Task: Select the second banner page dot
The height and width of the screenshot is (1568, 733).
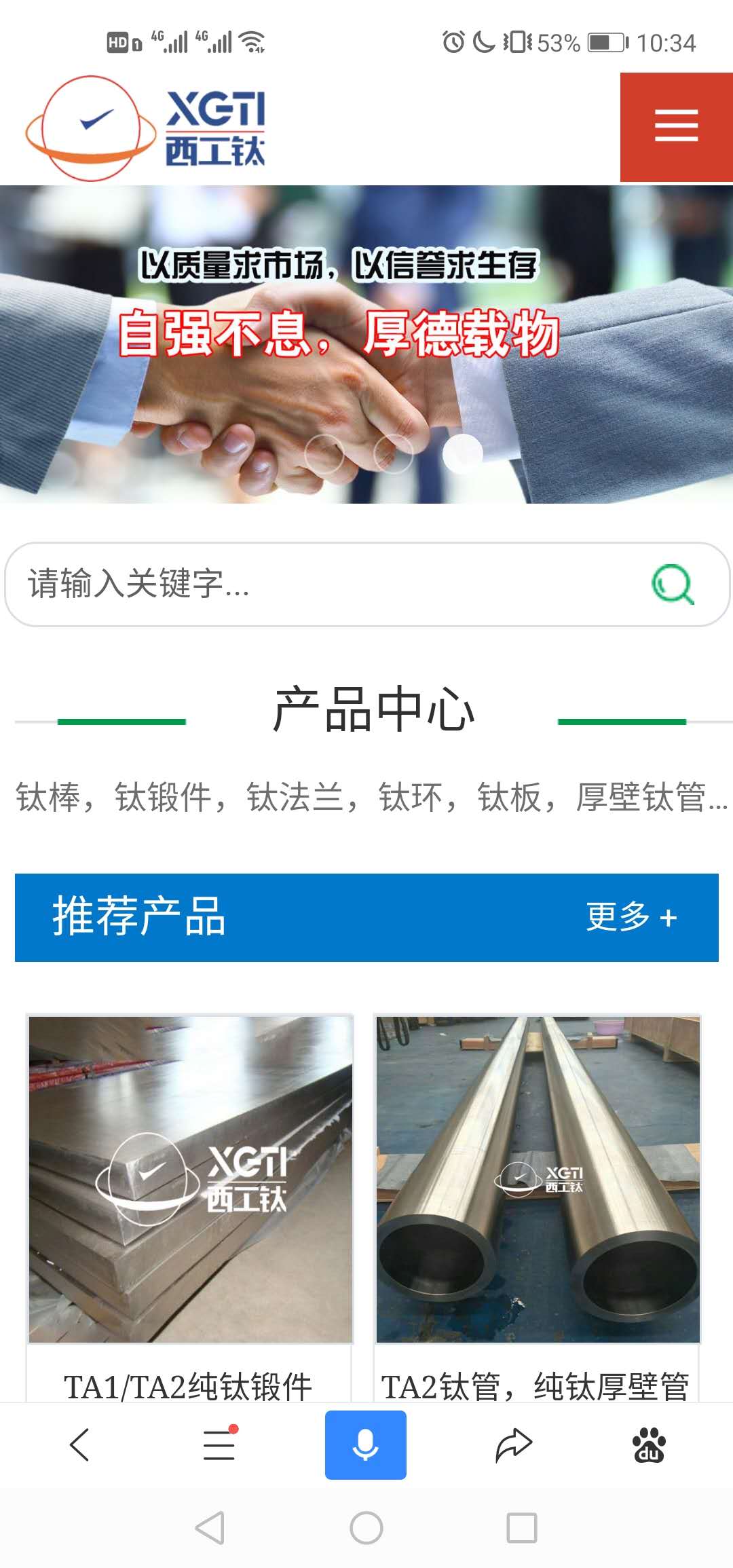Action: point(394,453)
